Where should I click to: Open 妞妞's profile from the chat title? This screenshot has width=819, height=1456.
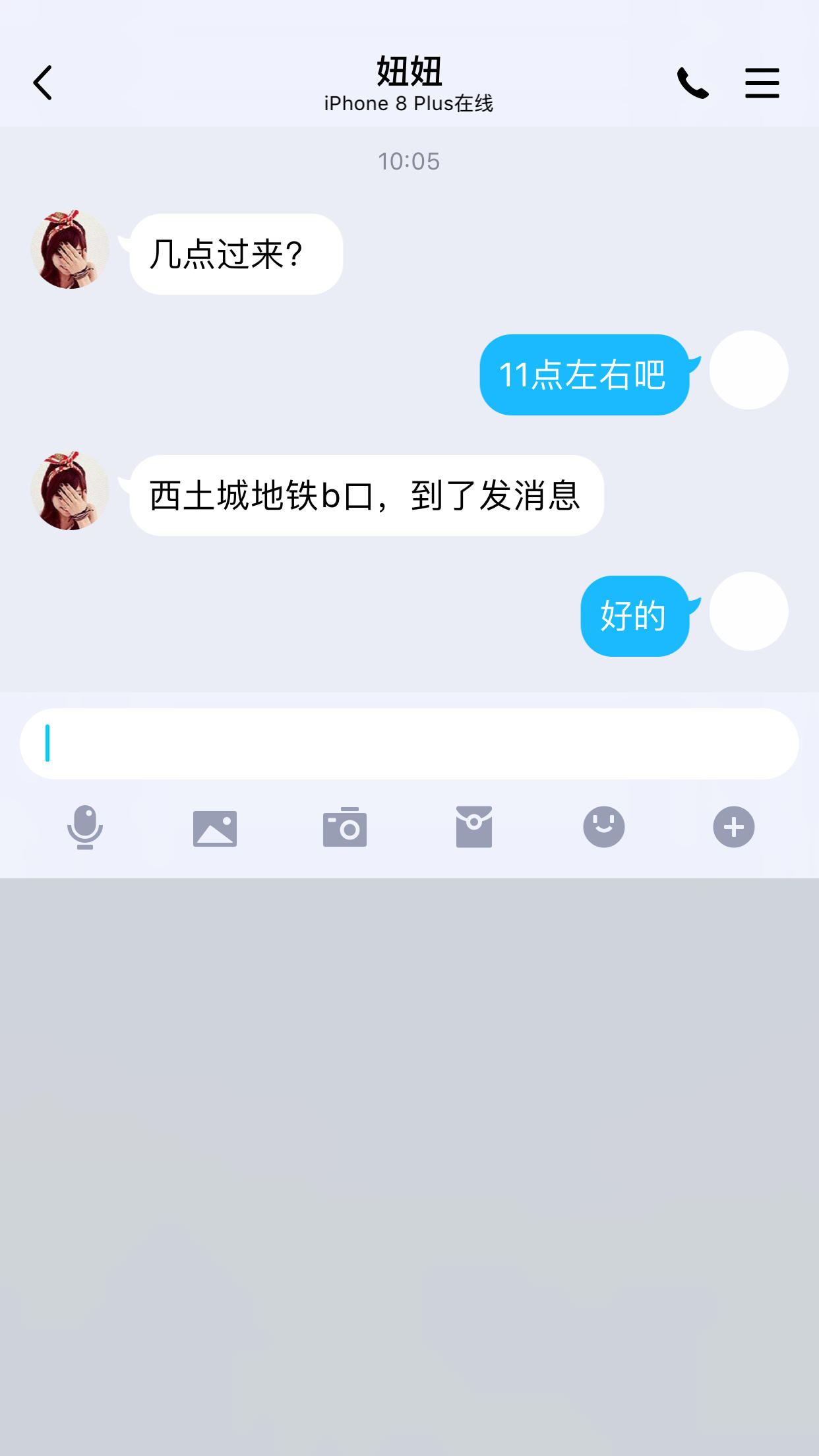[409, 71]
